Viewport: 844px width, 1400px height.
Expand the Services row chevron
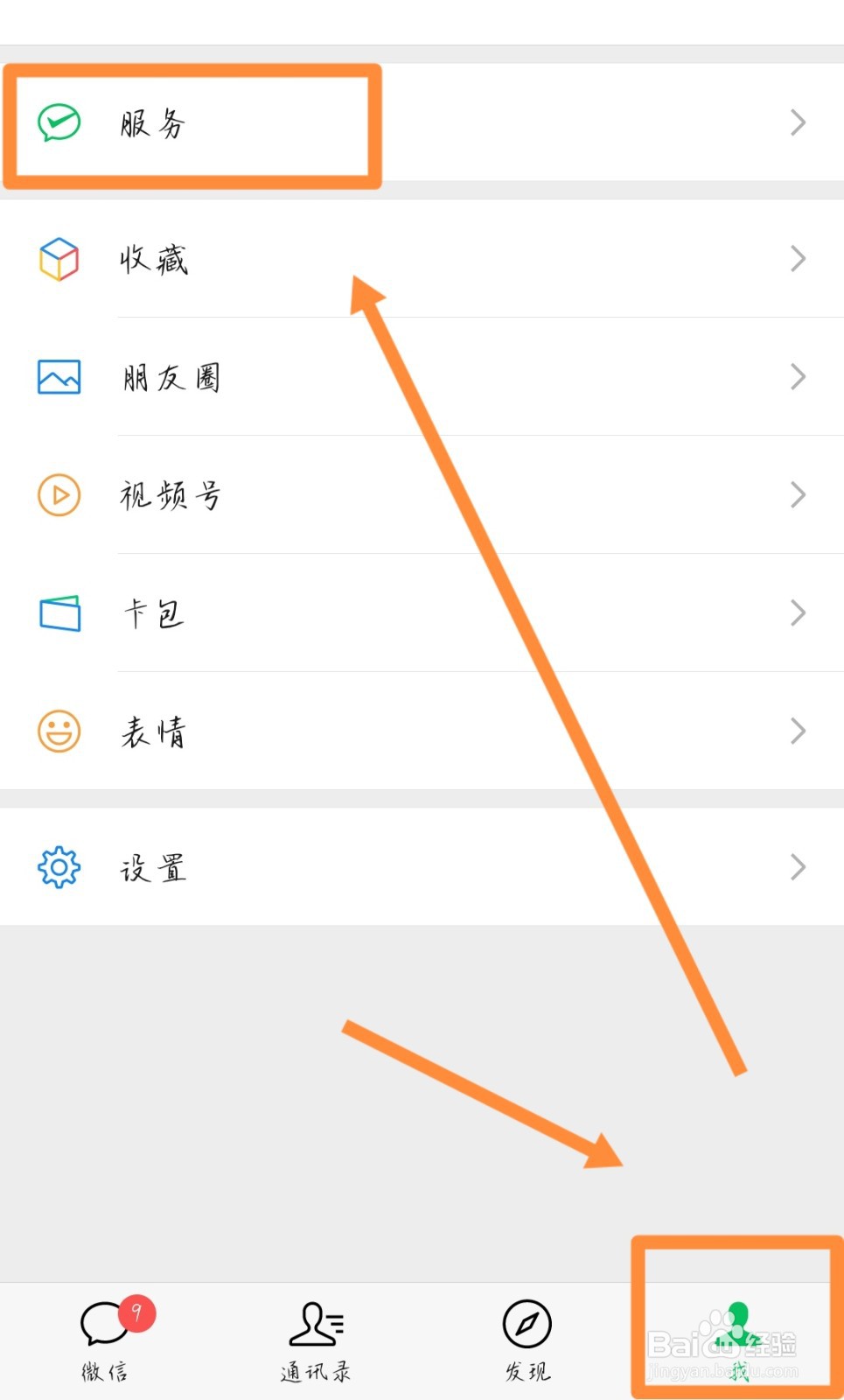tap(797, 122)
